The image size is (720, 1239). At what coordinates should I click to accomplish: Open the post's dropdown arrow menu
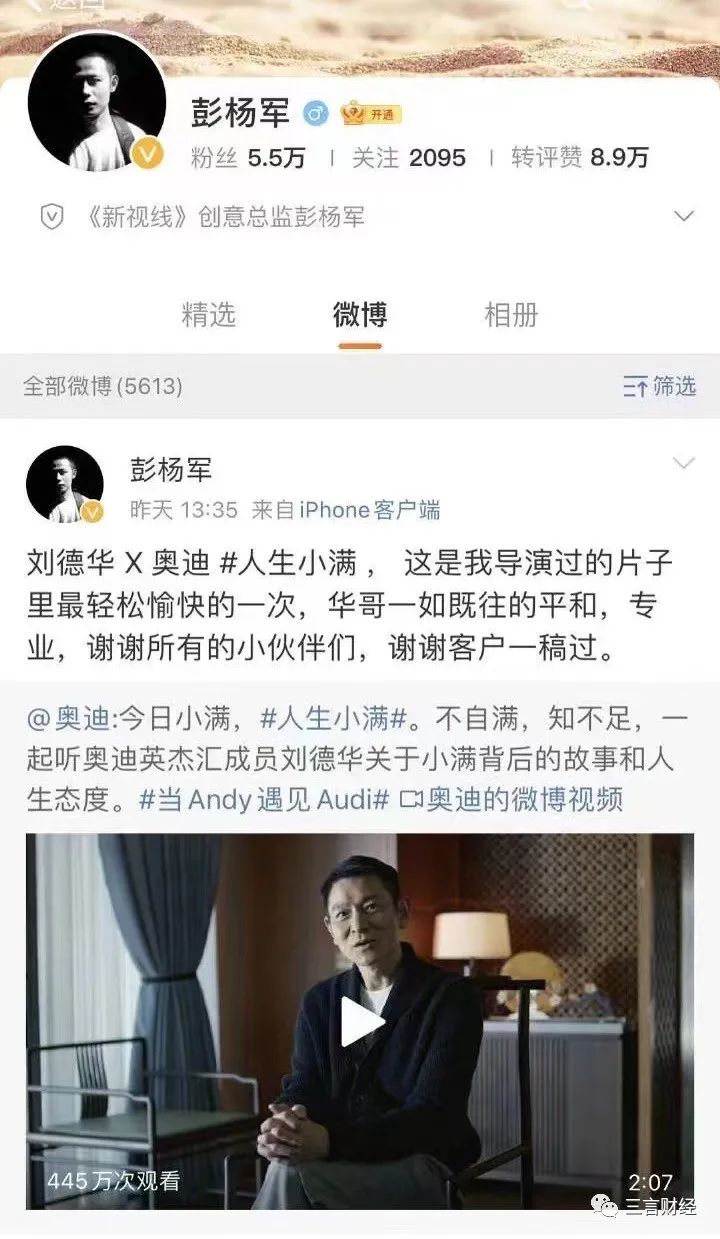[x=684, y=463]
